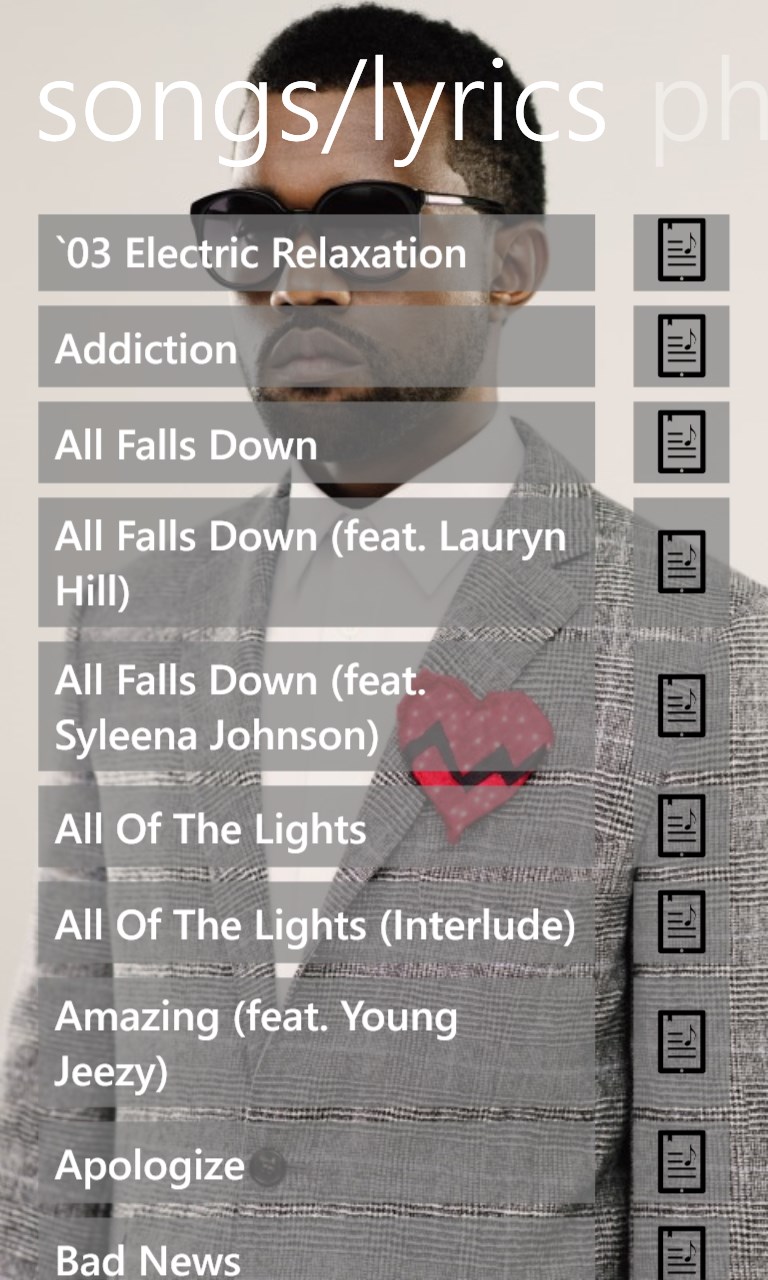Open lyrics for Amazing feat. Young Jeezy

681,1043
